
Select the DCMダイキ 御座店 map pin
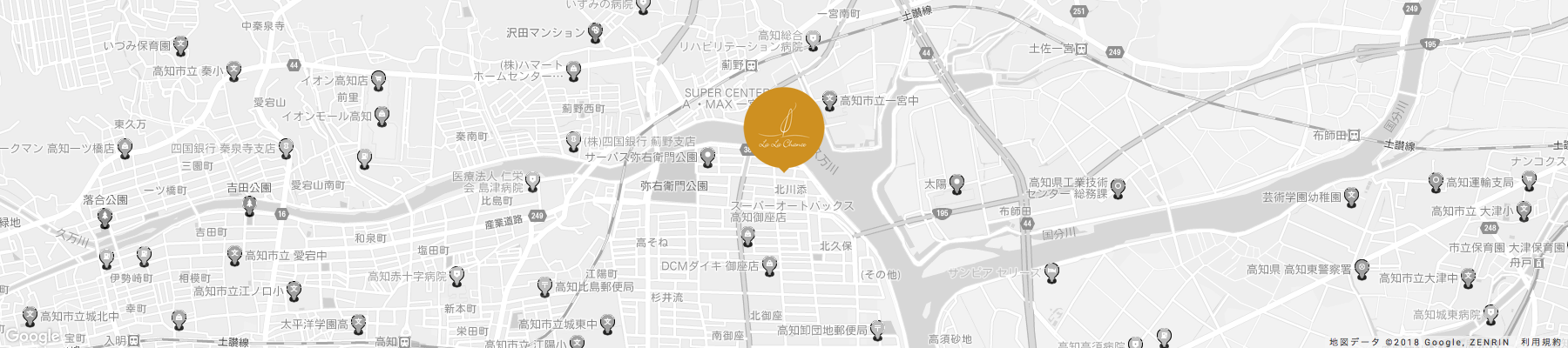point(769,266)
